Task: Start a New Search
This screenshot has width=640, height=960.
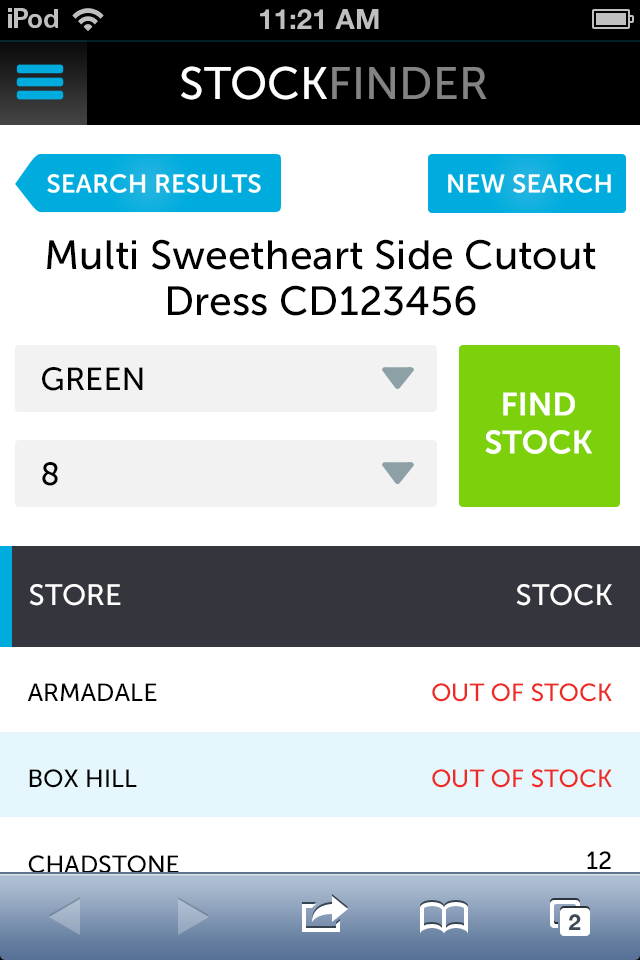Action: pos(527,184)
